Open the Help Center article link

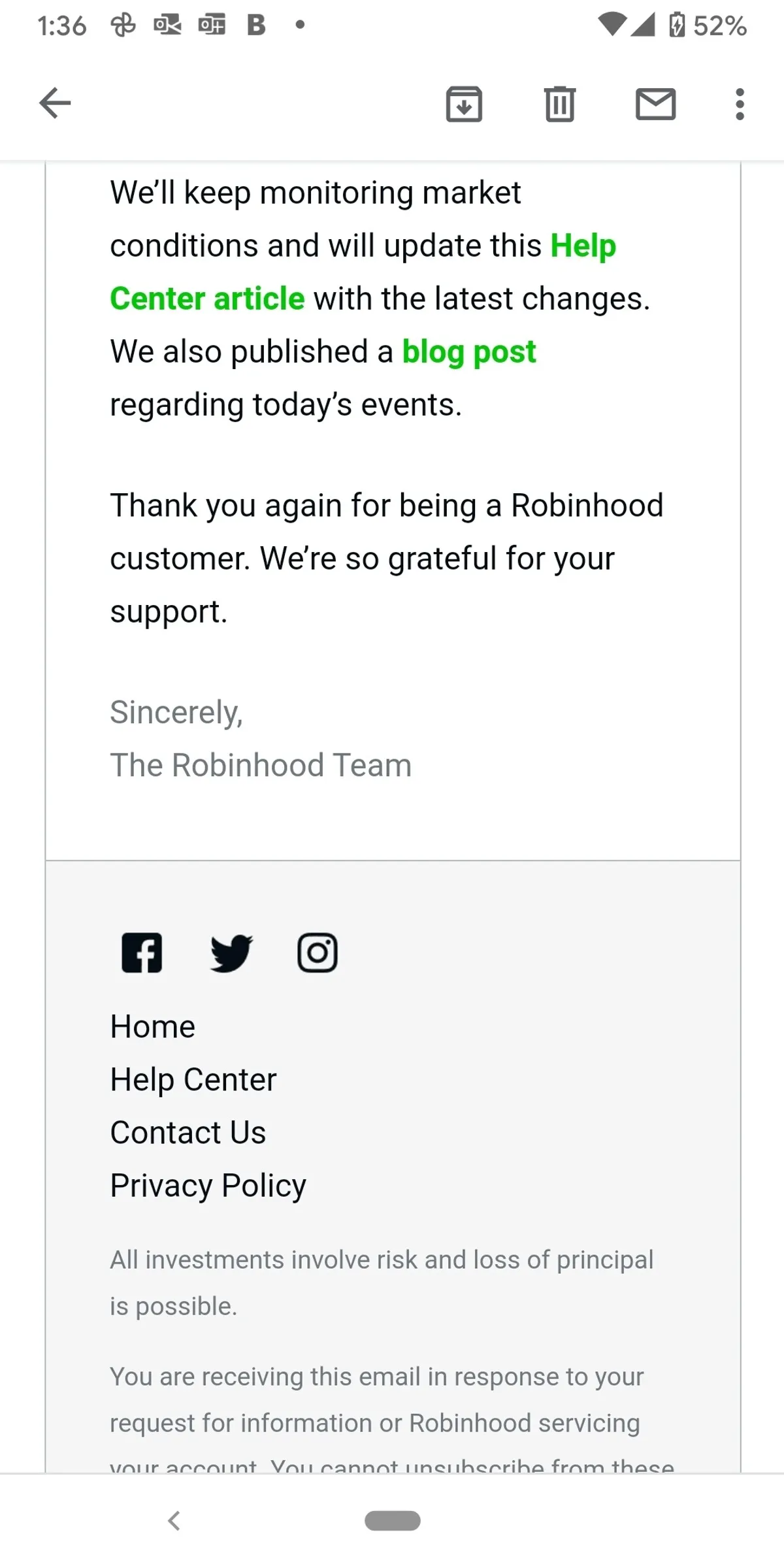(x=206, y=299)
